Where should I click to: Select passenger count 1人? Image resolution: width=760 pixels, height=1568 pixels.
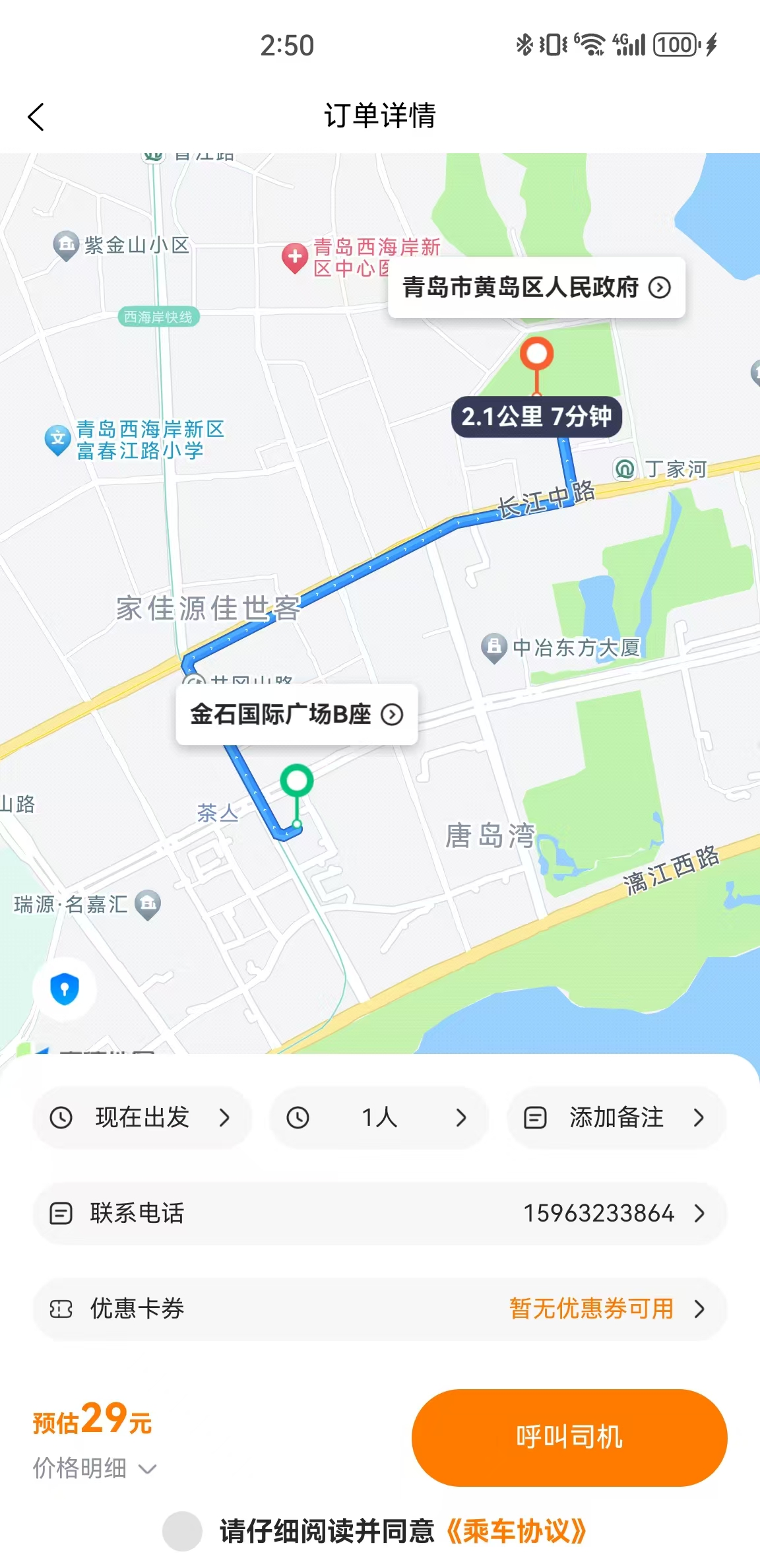[379, 1117]
